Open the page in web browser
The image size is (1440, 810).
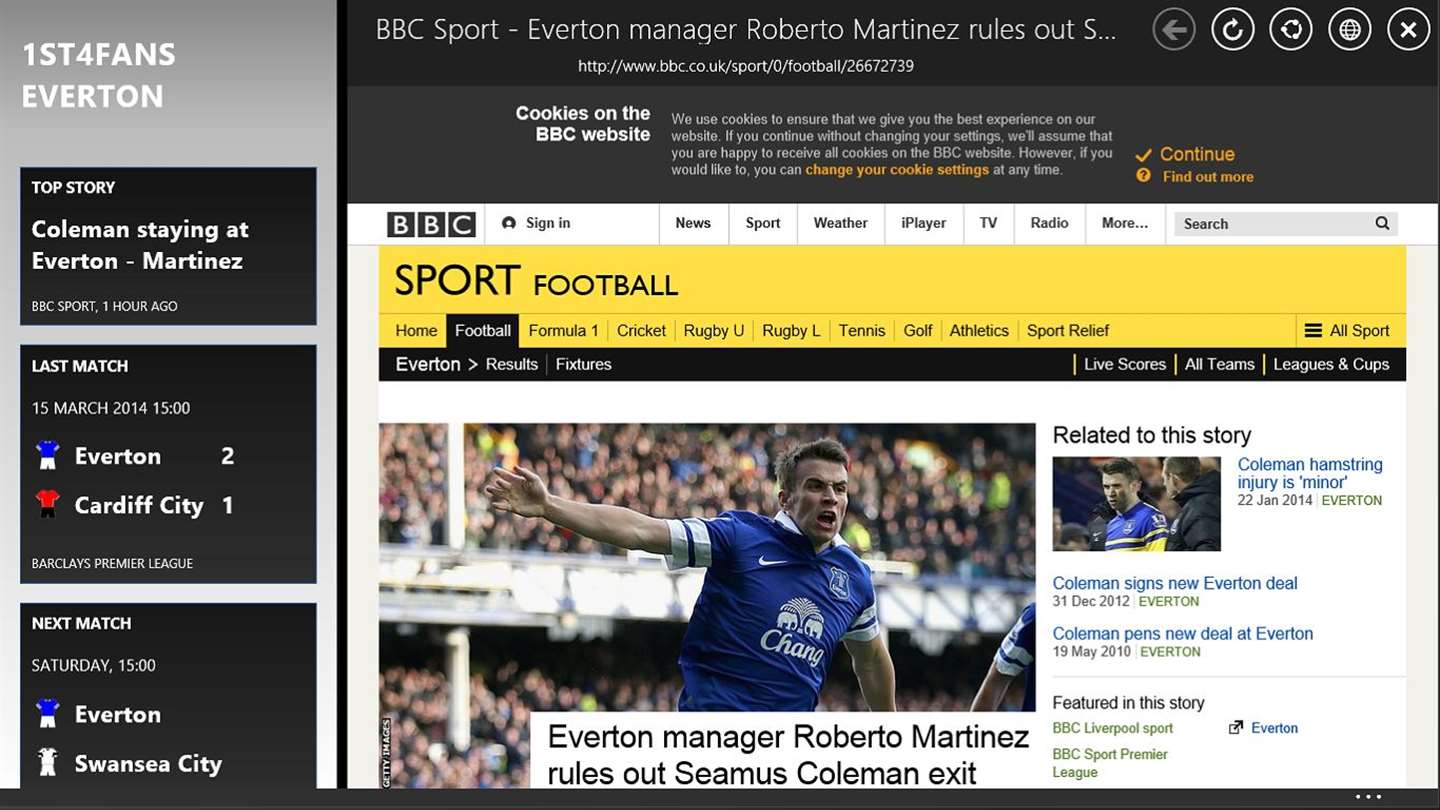pyautogui.click(x=1350, y=30)
